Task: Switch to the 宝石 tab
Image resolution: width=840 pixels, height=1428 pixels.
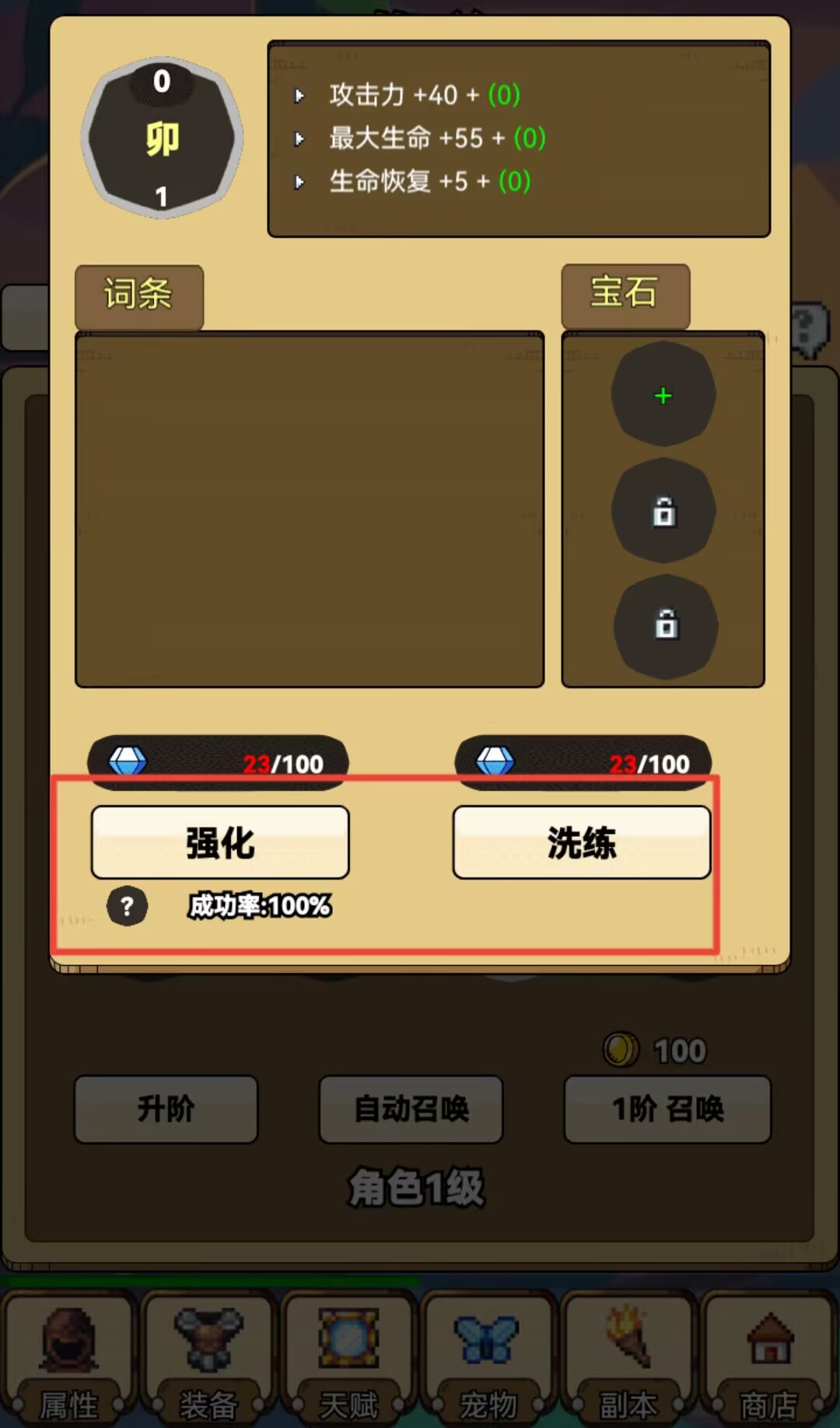Action: pos(625,294)
